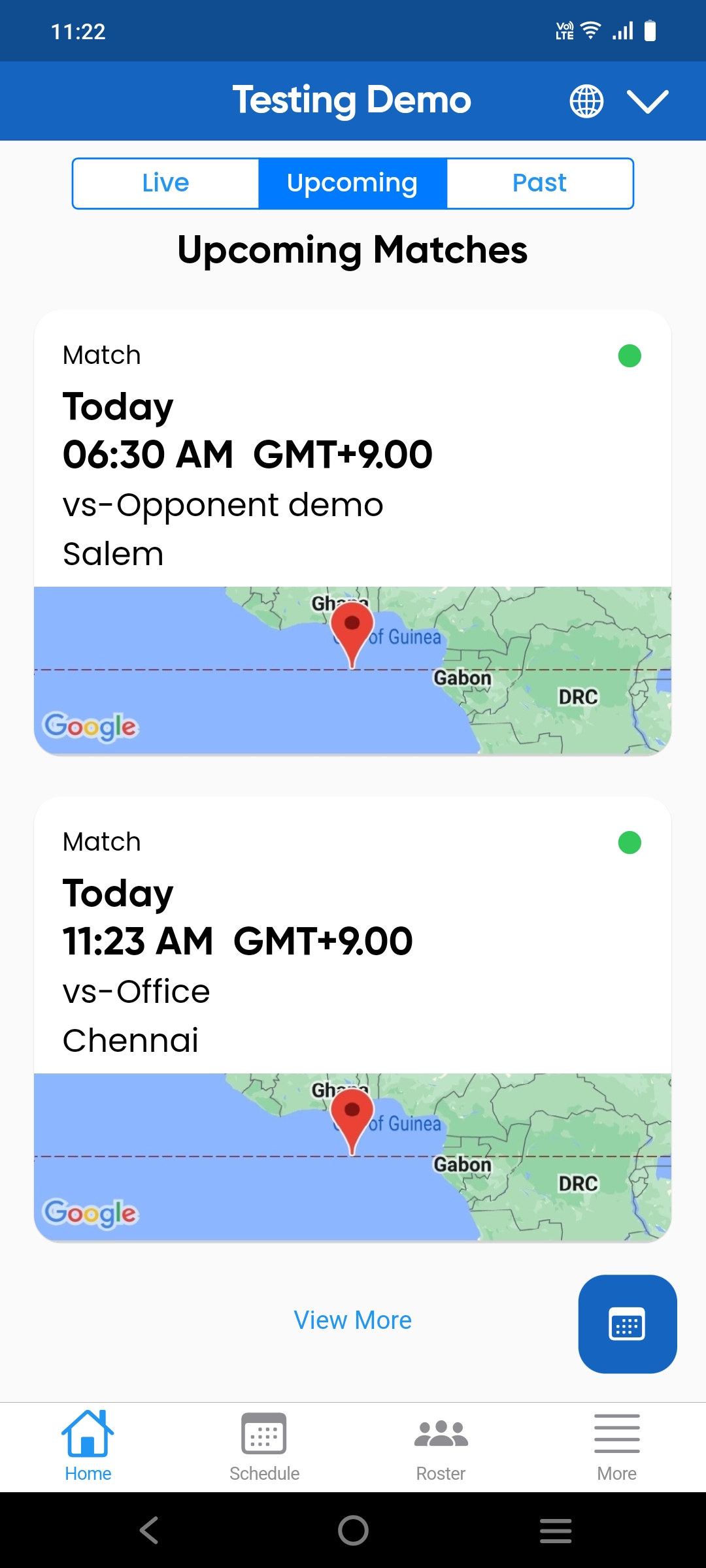
Task: Go to the Home tab
Action: click(x=88, y=1446)
